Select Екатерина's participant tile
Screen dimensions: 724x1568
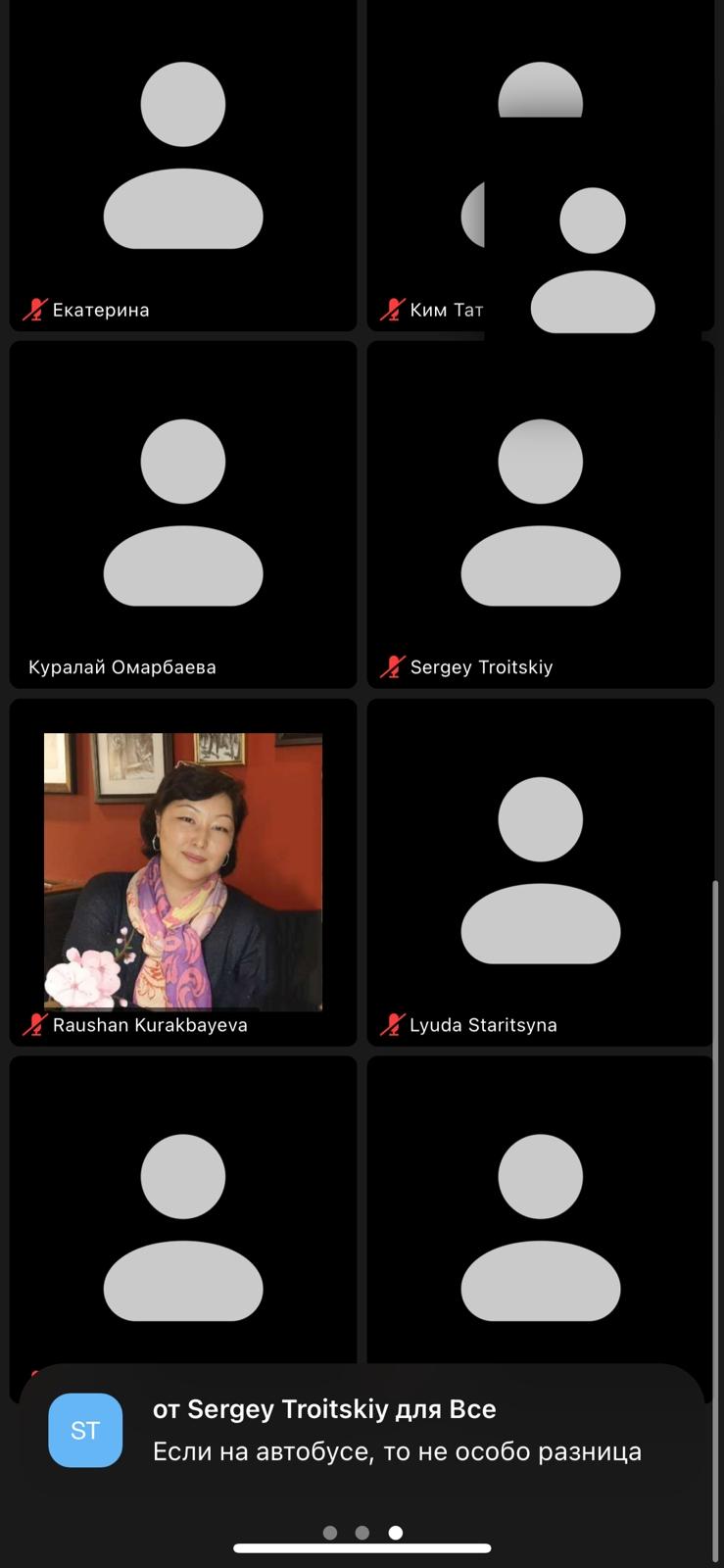[x=183, y=165]
